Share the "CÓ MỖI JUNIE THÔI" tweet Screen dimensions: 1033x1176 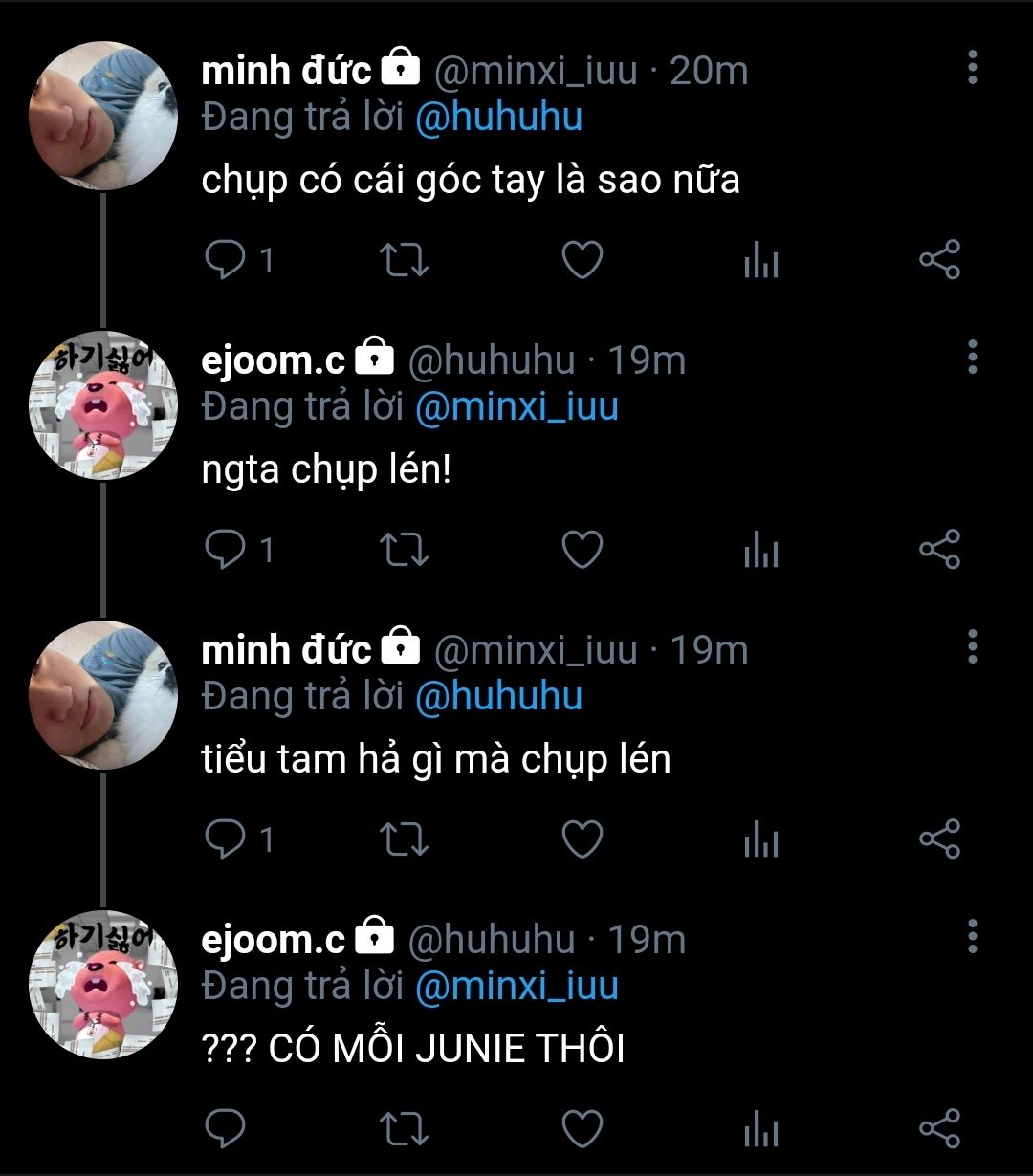[938, 1128]
